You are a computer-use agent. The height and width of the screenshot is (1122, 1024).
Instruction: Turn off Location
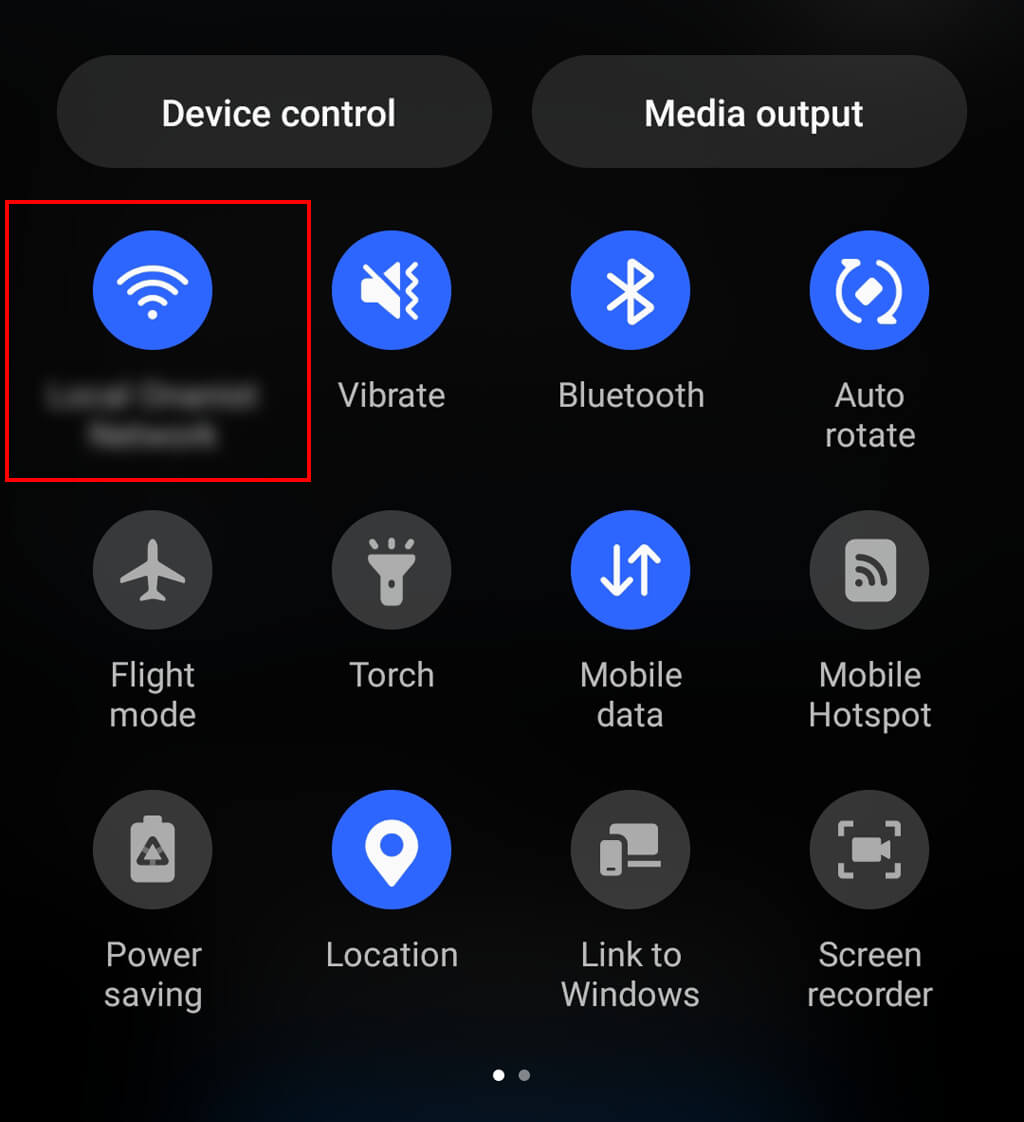(x=391, y=850)
